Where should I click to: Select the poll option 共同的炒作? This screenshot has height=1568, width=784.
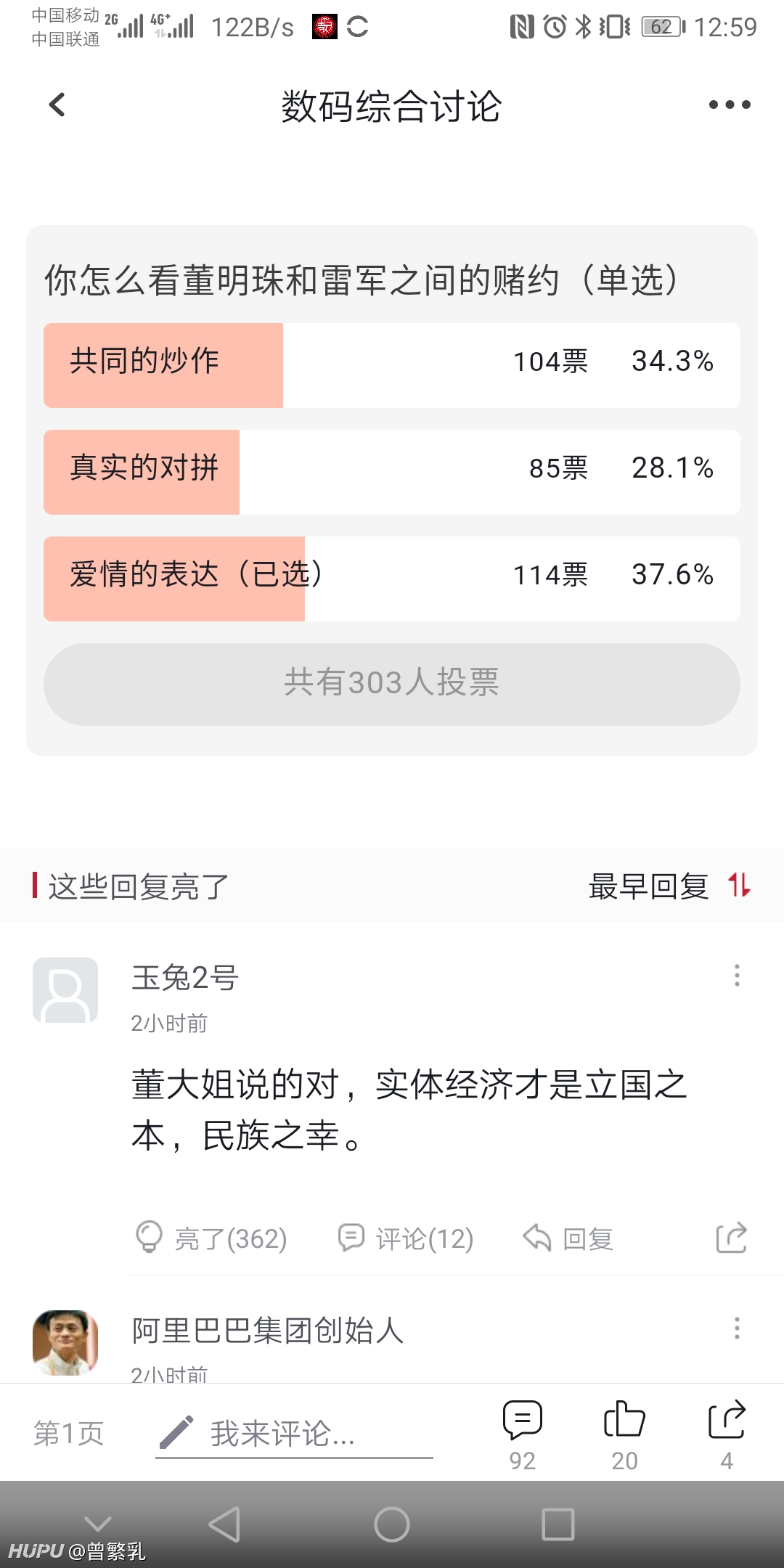392,365
